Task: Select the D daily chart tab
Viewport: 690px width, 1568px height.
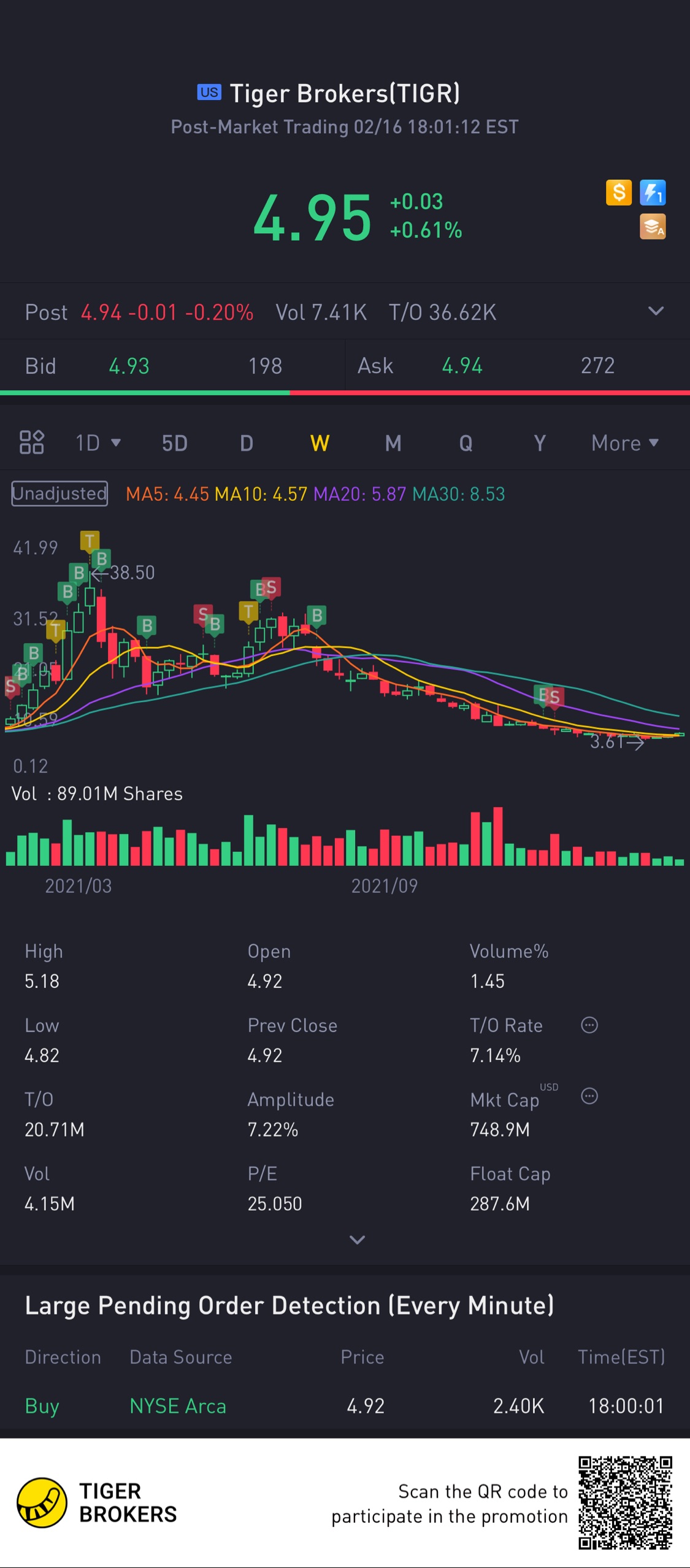Action: [247, 443]
